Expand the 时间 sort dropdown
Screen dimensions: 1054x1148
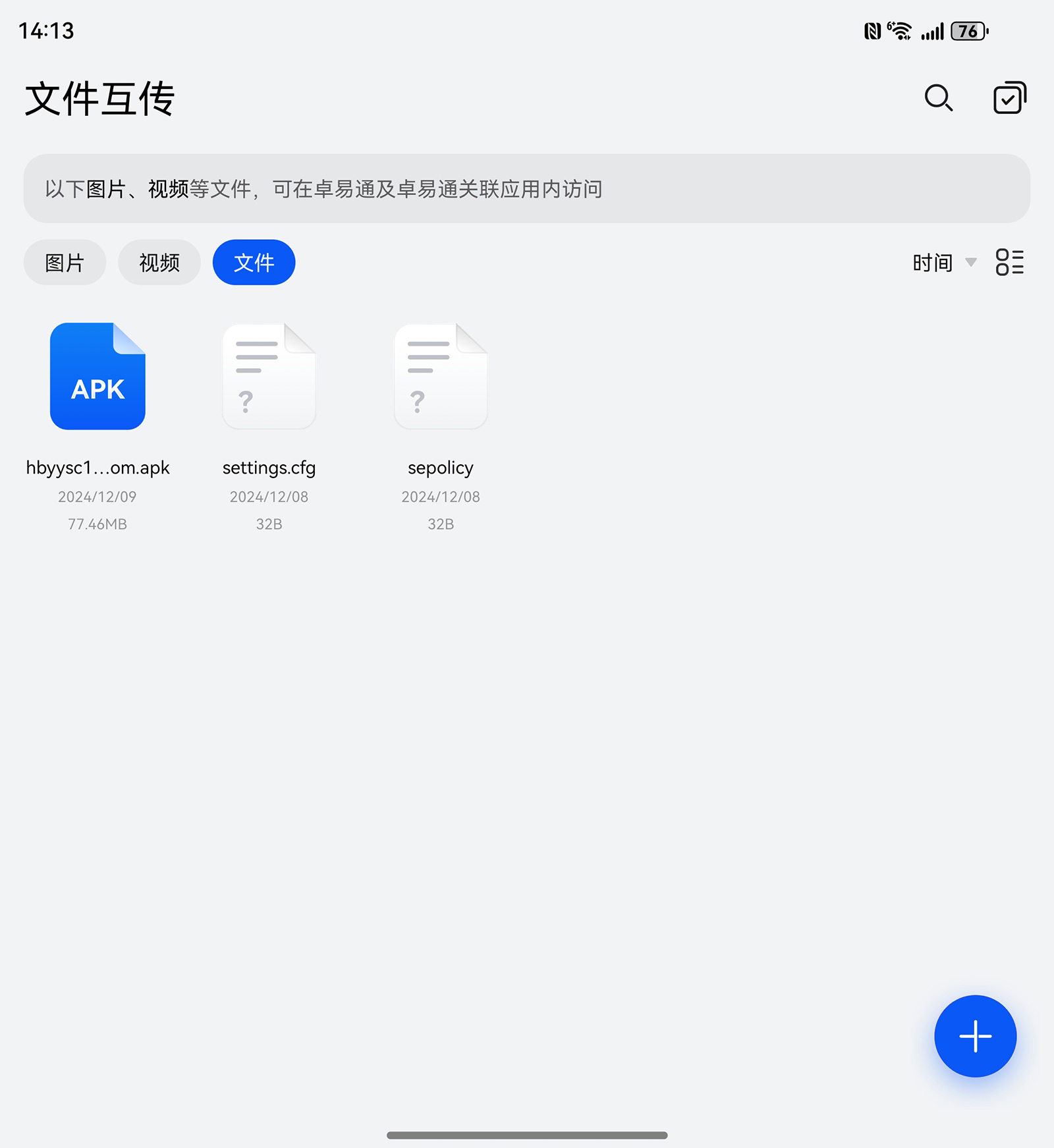click(943, 263)
